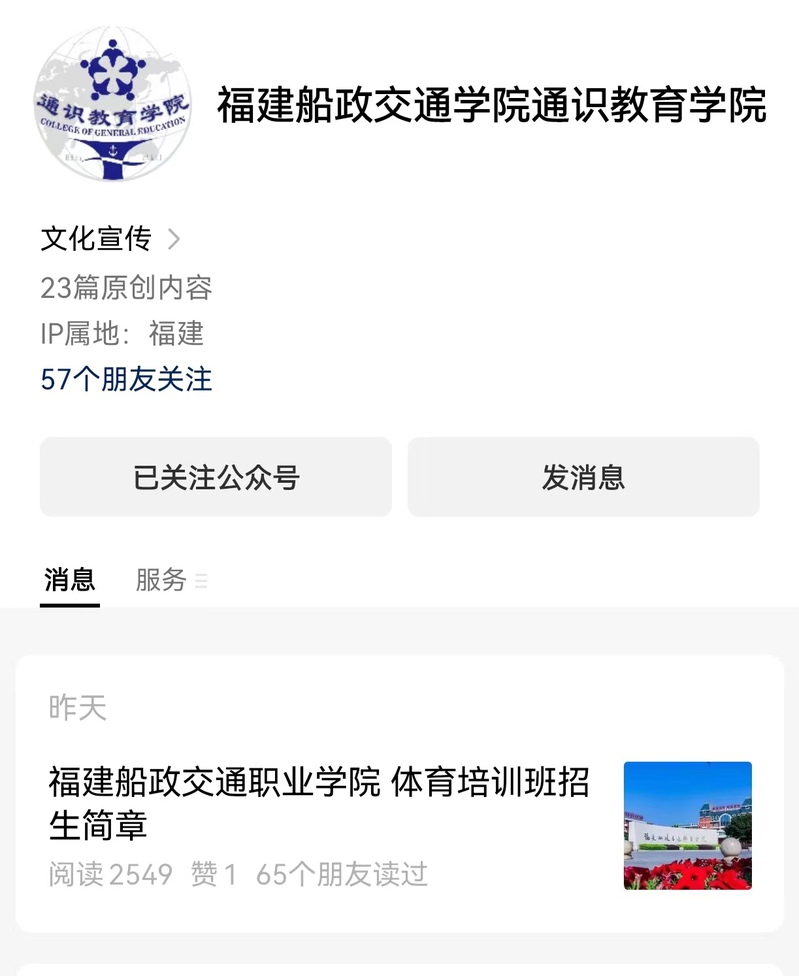View the 57个朋友关注 friends list
The image size is (799, 976).
tap(126, 380)
